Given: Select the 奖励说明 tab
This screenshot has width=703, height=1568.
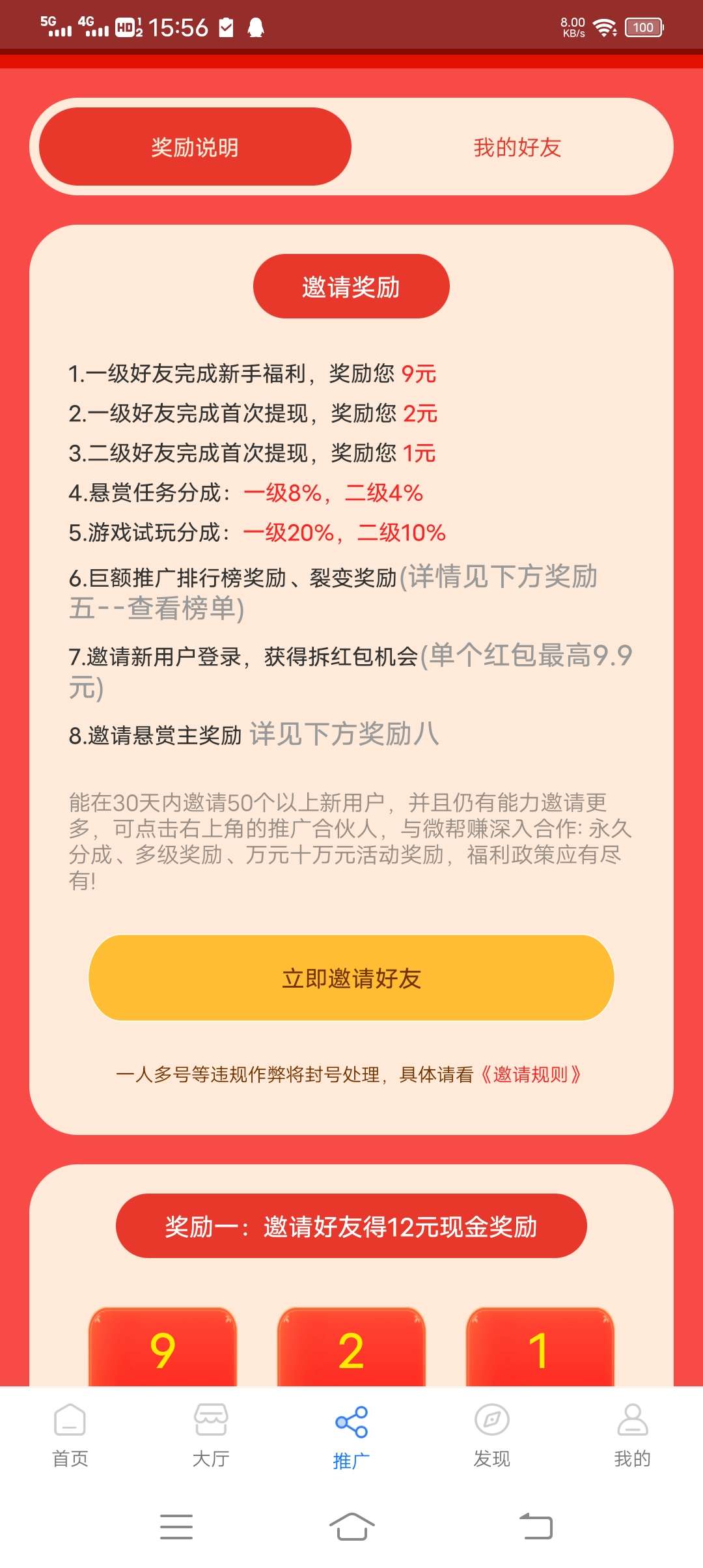Looking at the screenshot, I should (x=195, y=147).
